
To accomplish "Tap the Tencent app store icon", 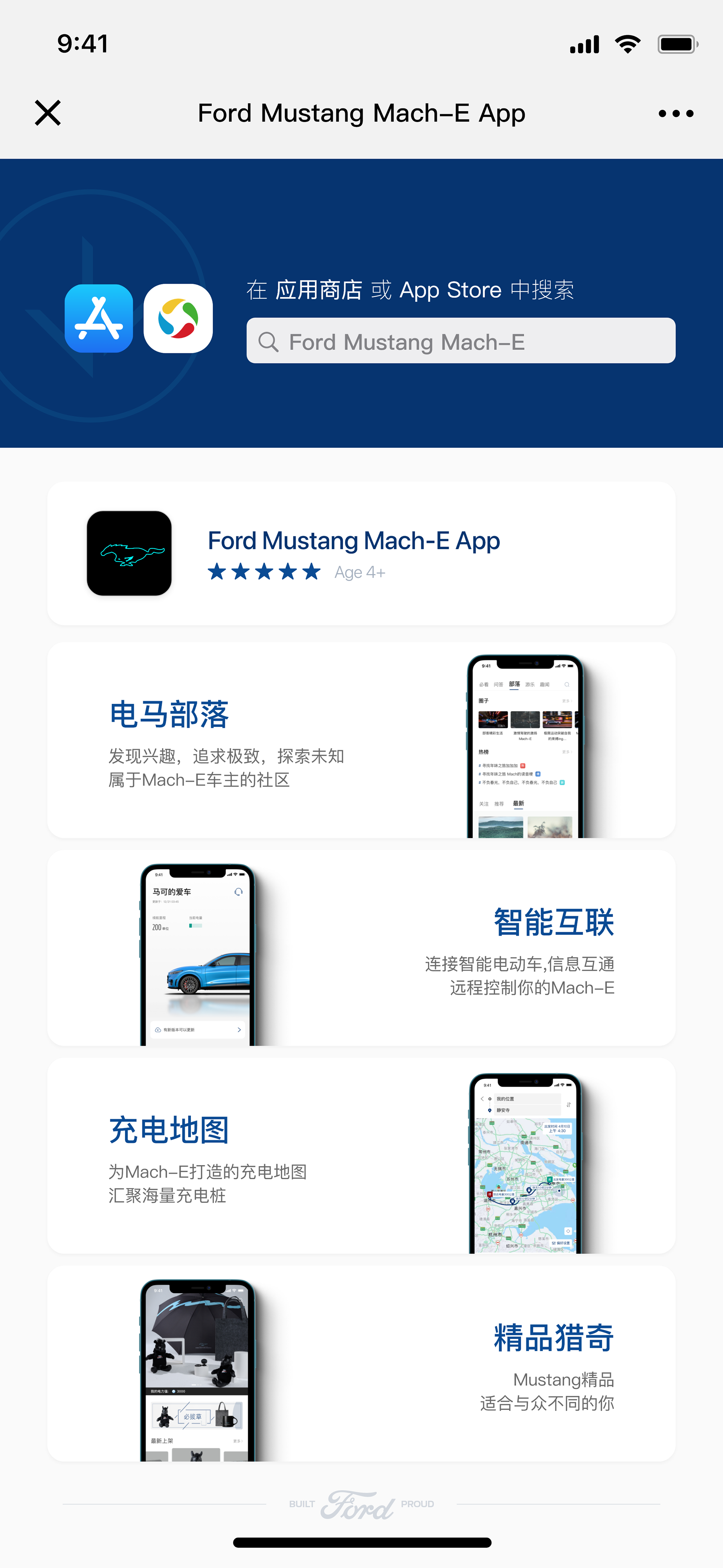I will 178,318.
